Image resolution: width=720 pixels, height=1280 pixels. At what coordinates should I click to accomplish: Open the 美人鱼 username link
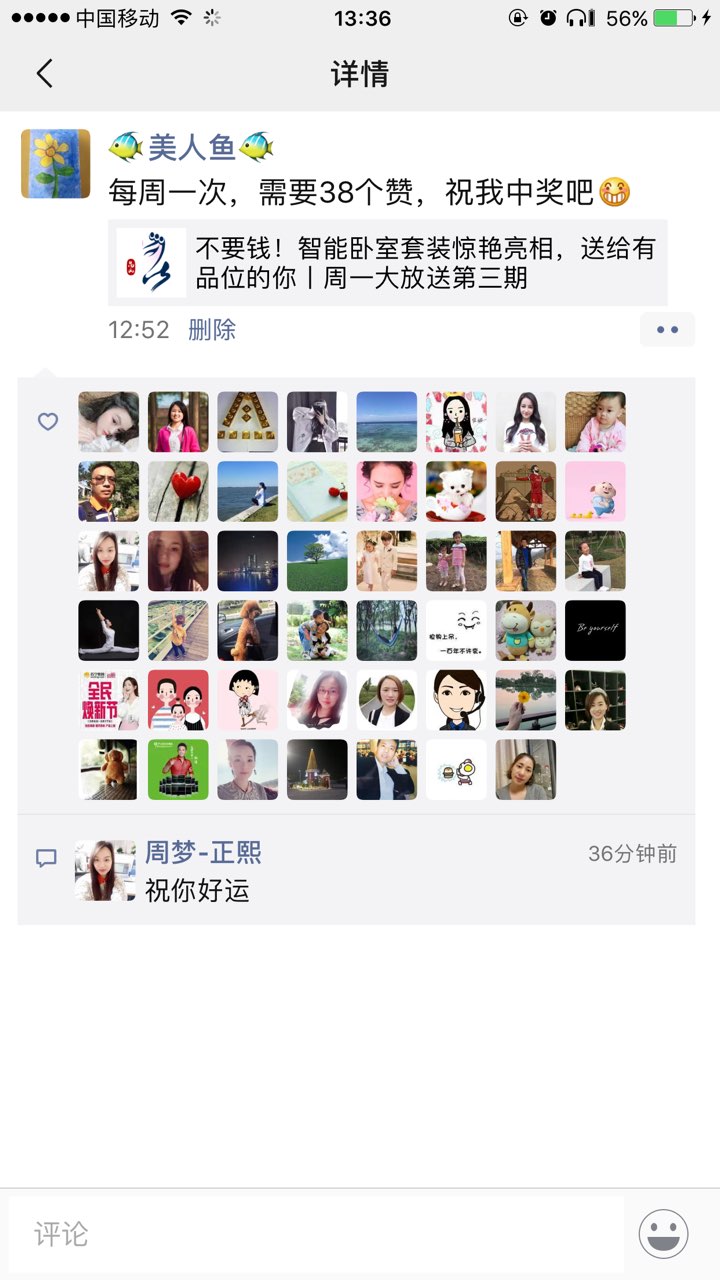(192, 148)
